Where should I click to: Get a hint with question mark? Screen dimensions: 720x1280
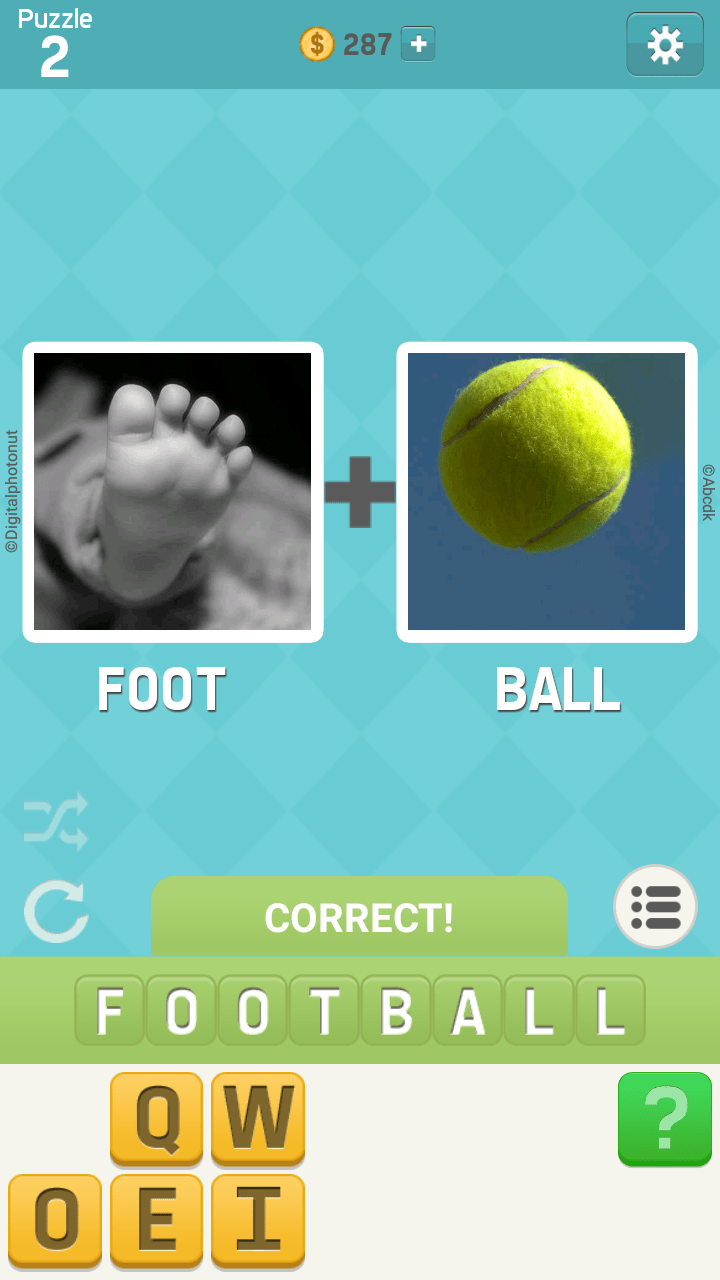(x=664, y=1119)
